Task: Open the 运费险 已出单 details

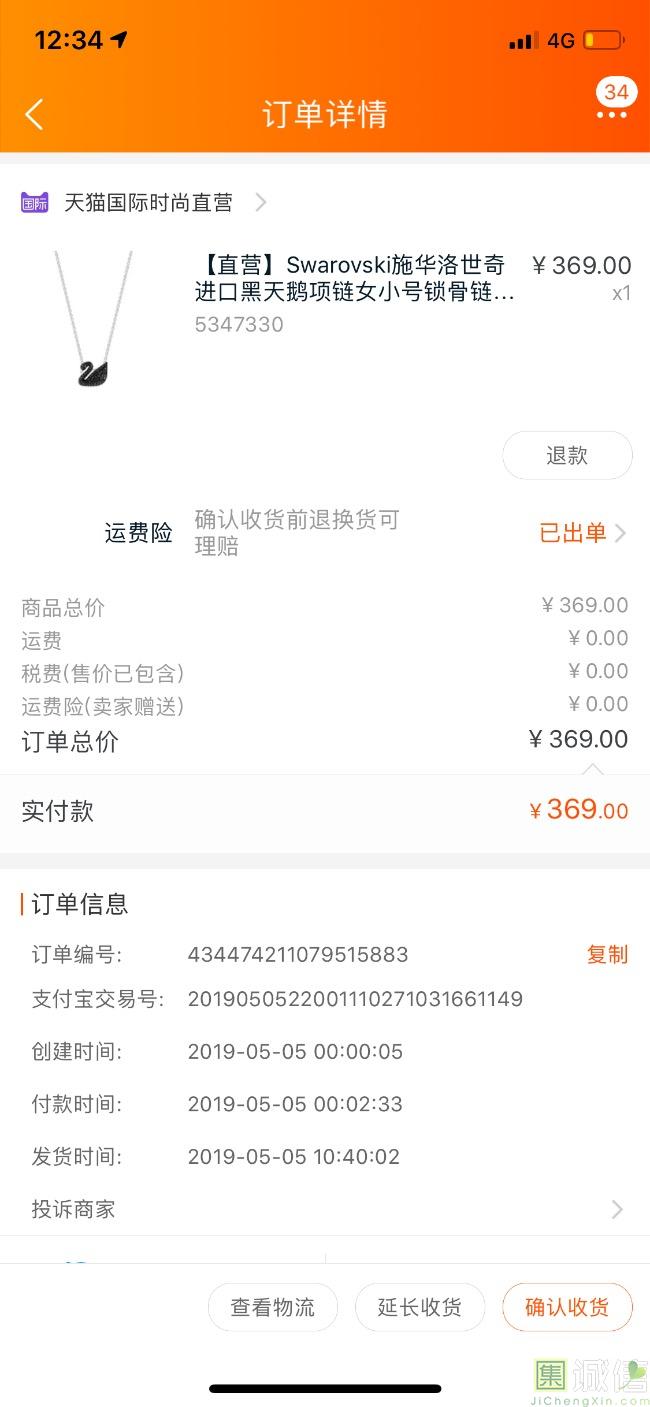Action: point(582,533)
